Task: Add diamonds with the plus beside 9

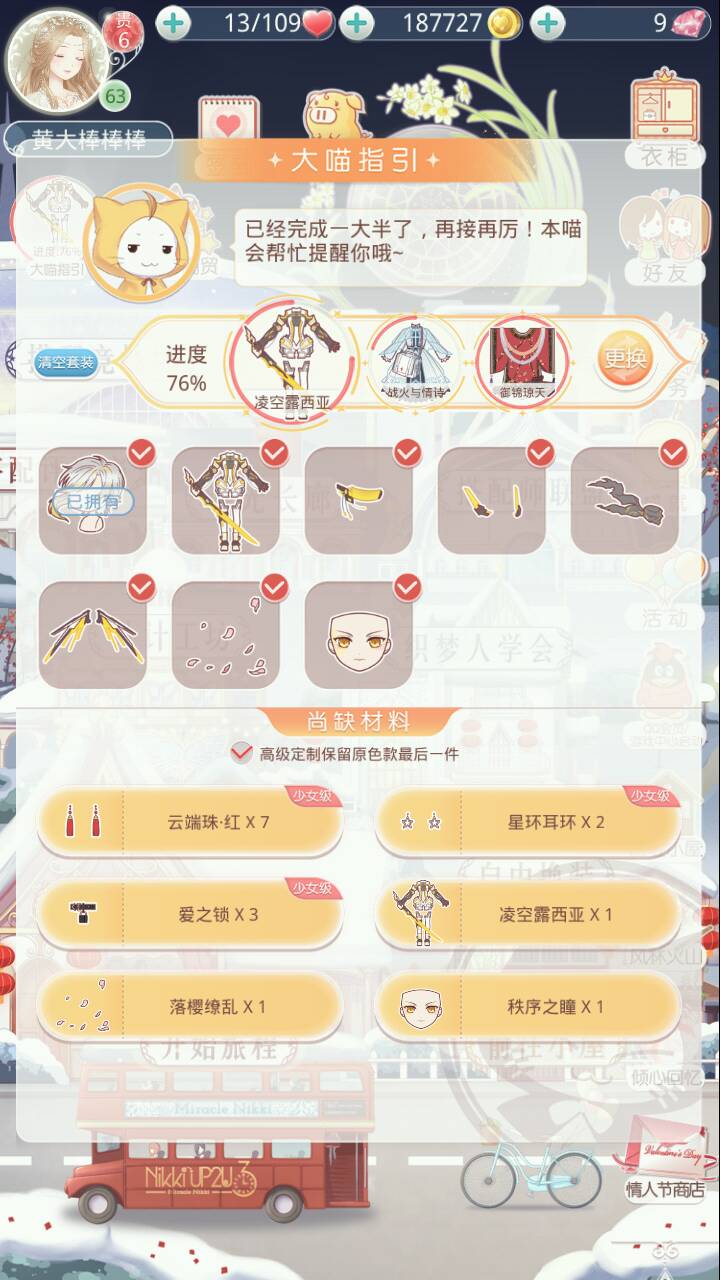Action: pos(547,24)
